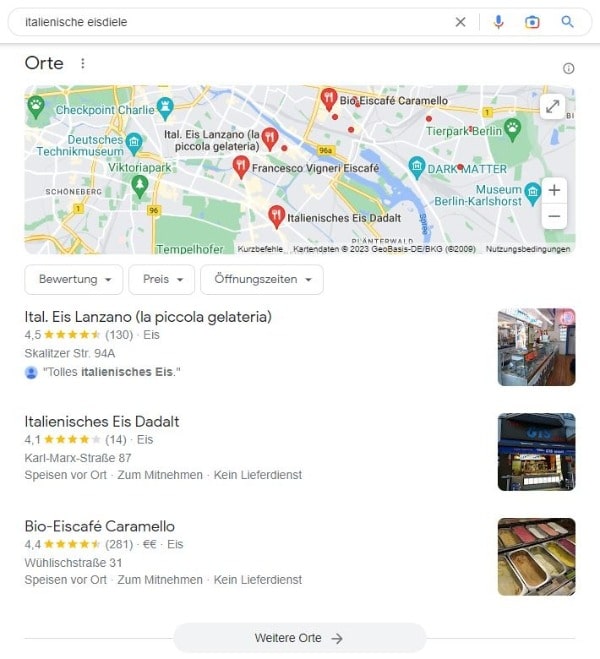Open the options menu next to Orte
This screenshot has height=659, width=600.
tap(83, 64)
